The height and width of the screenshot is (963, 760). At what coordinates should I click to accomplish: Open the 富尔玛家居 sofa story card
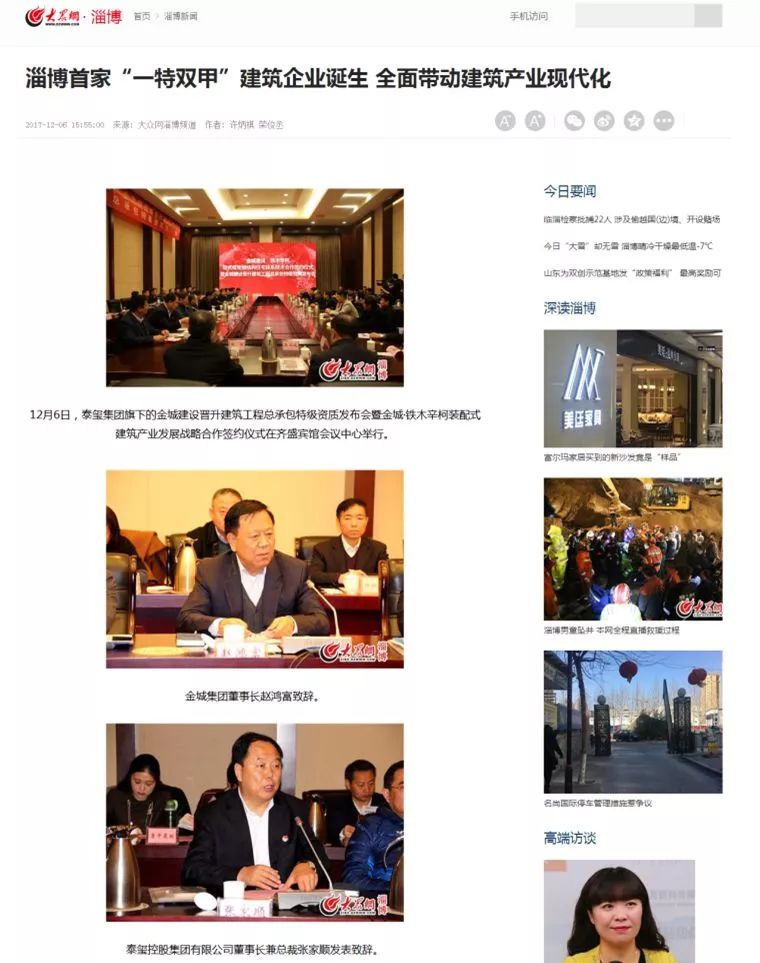tap(632, 390)
